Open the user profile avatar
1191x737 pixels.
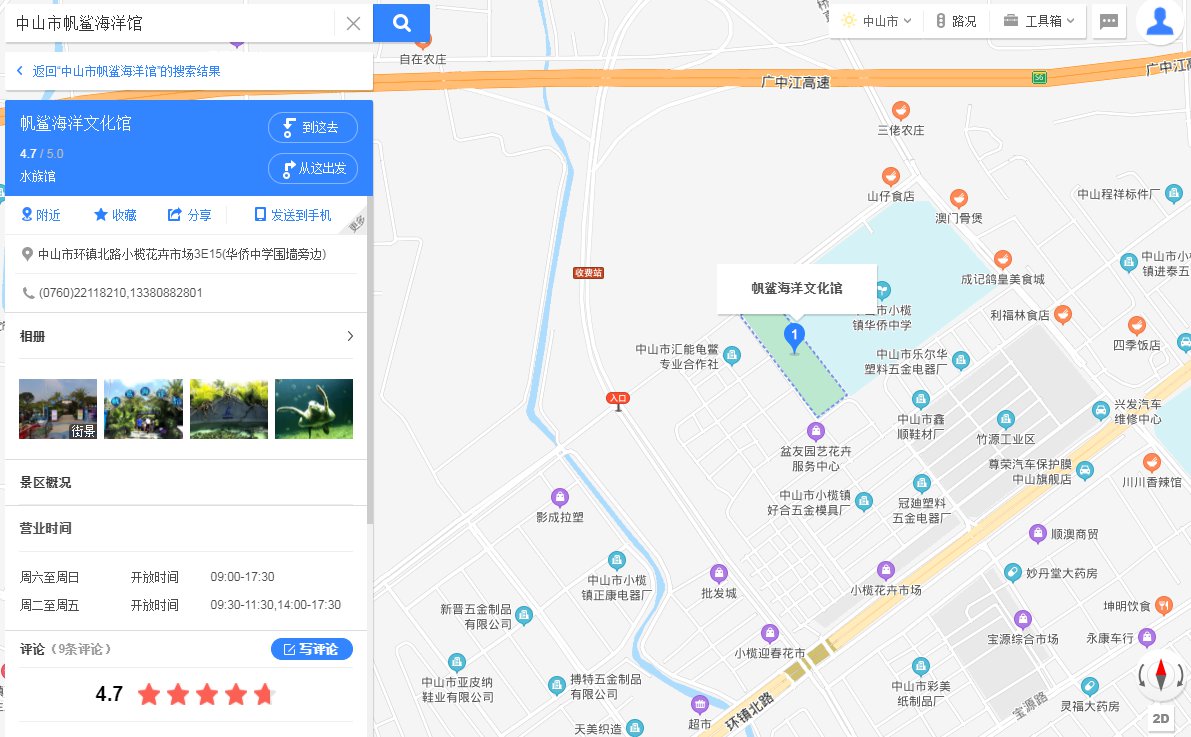[x=1160, y=21]
